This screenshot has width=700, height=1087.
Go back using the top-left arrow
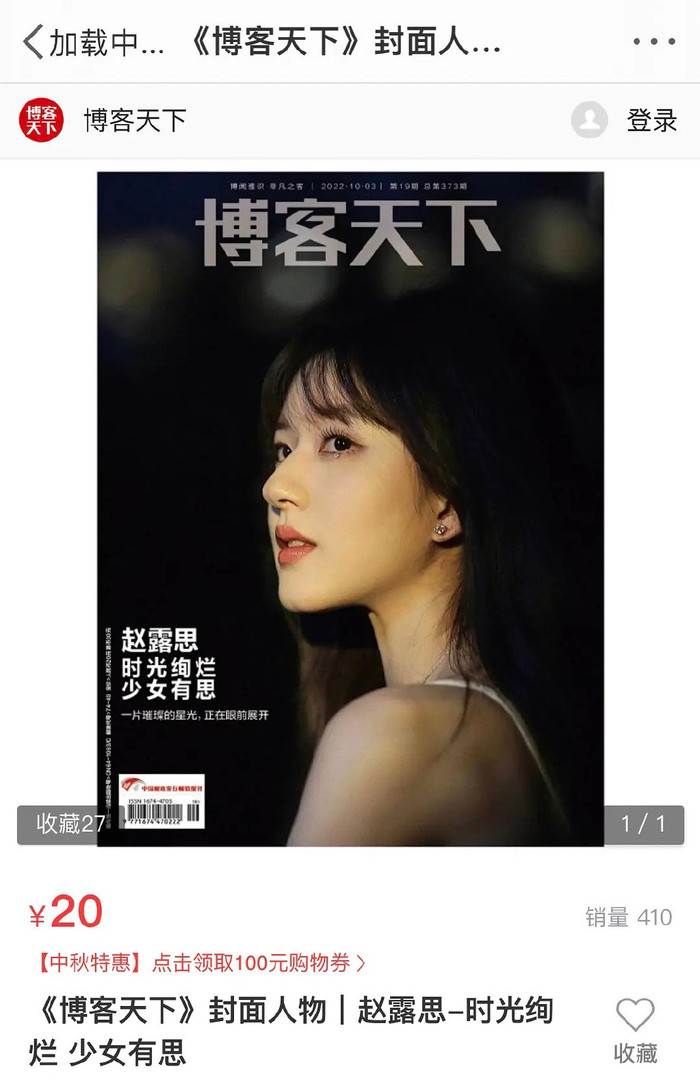(33, 42)
